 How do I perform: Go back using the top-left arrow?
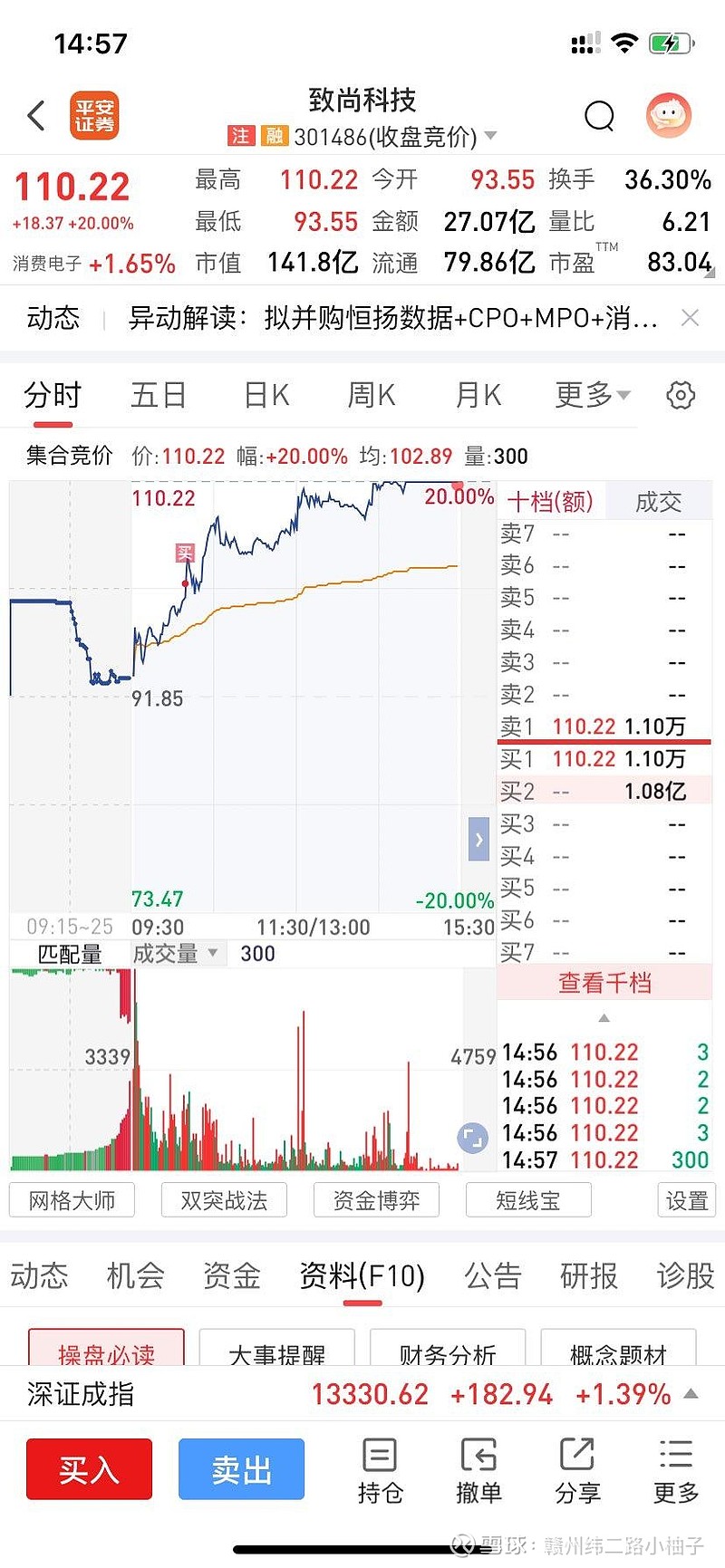click(x=36, y=115)
